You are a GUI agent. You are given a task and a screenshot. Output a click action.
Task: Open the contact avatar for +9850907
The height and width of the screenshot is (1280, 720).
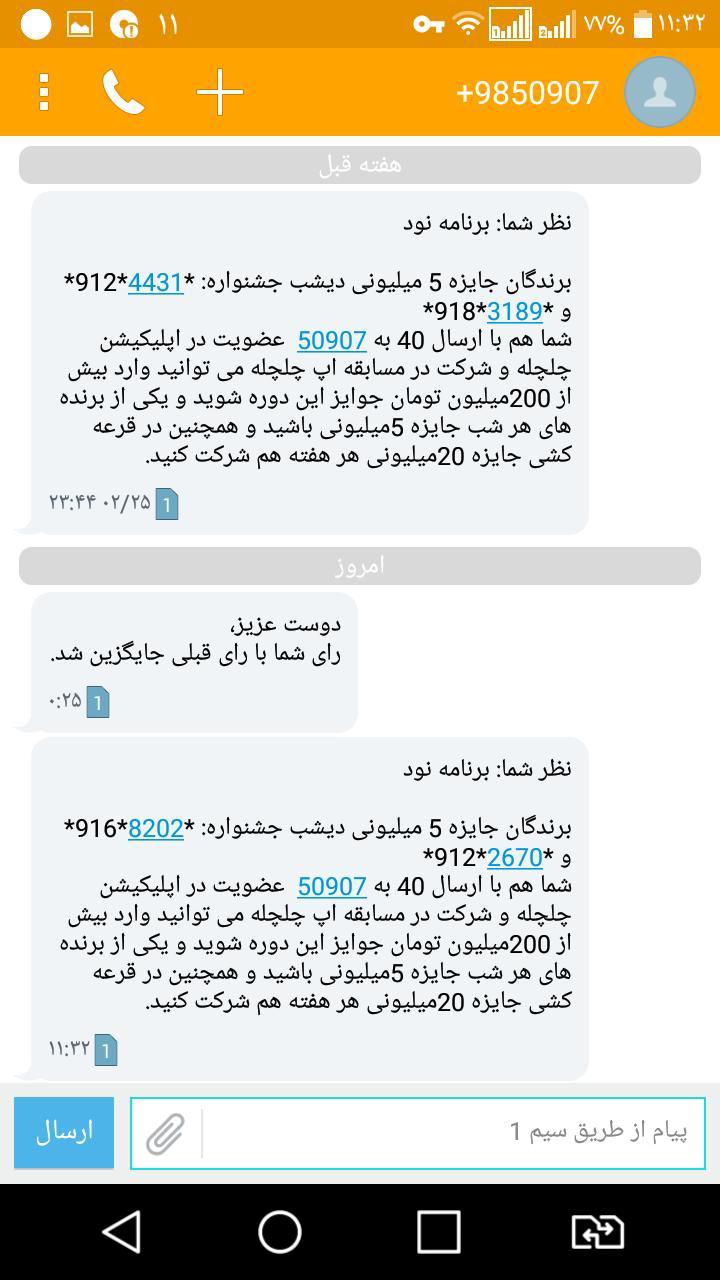[x=659, y=92]
